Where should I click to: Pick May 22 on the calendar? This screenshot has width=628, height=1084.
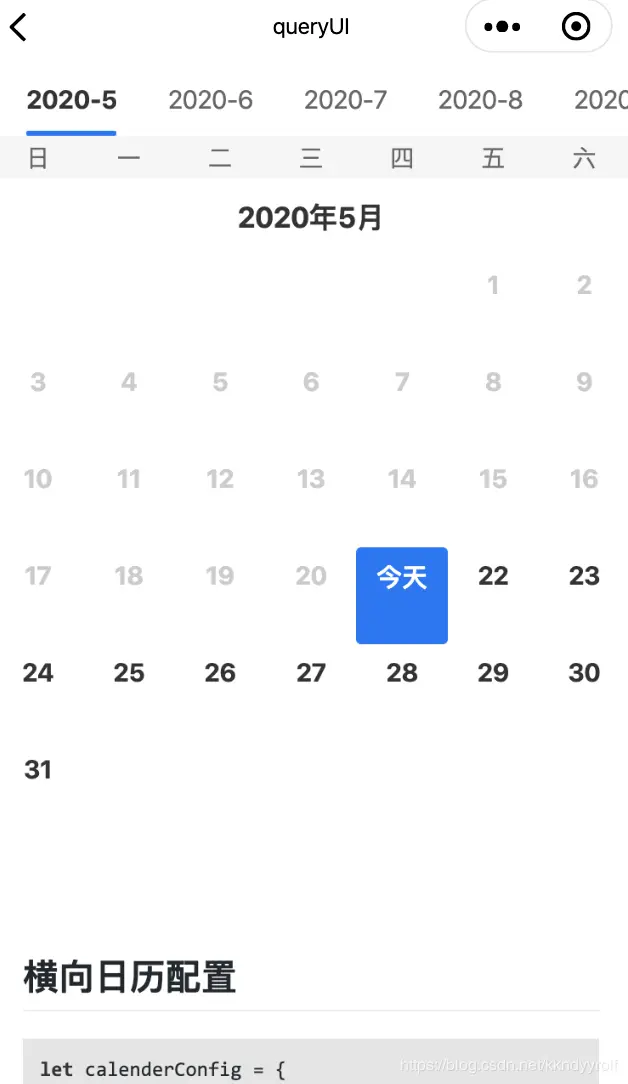tap(493, 576)
